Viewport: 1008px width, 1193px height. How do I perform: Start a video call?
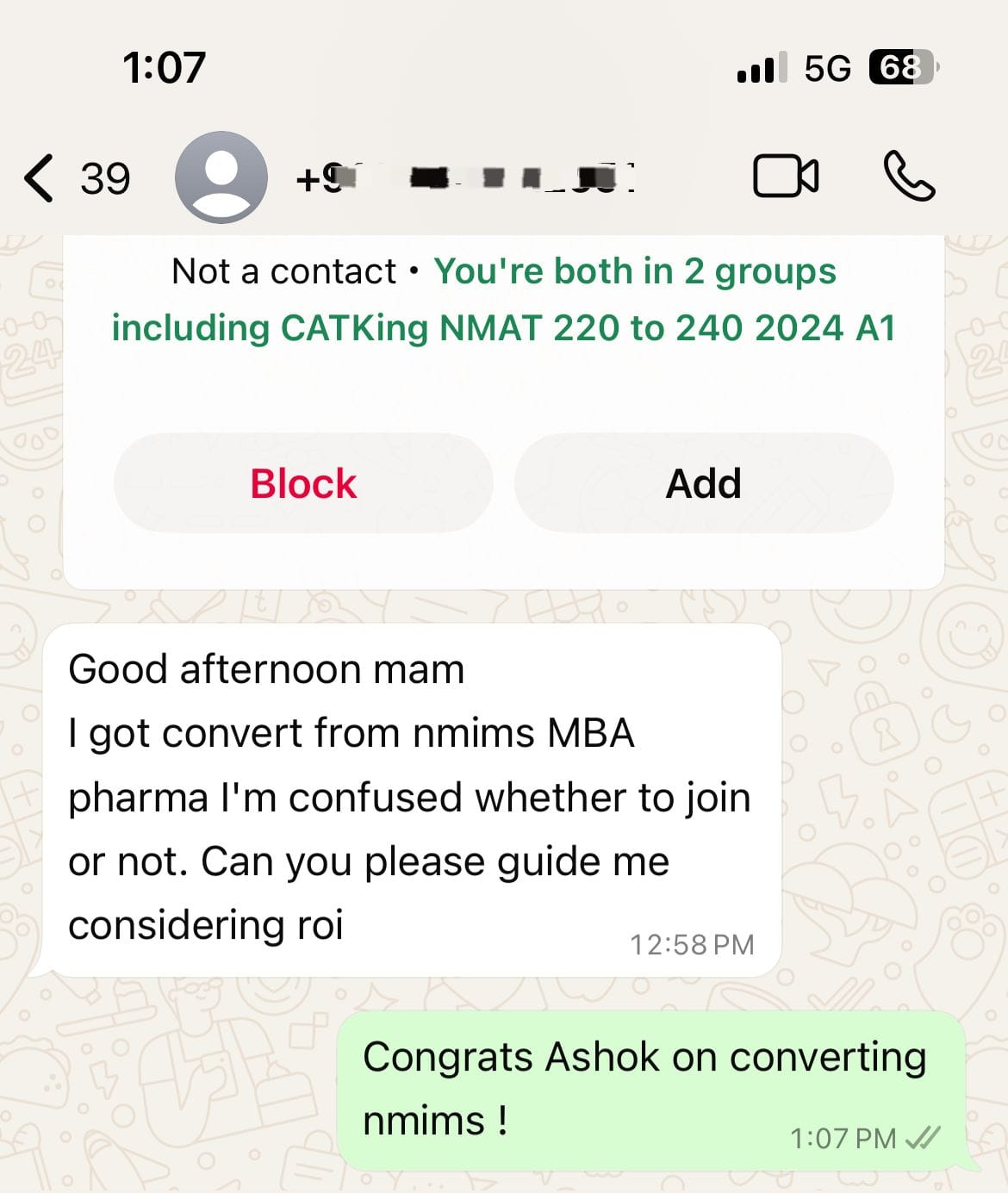[785, 177]
